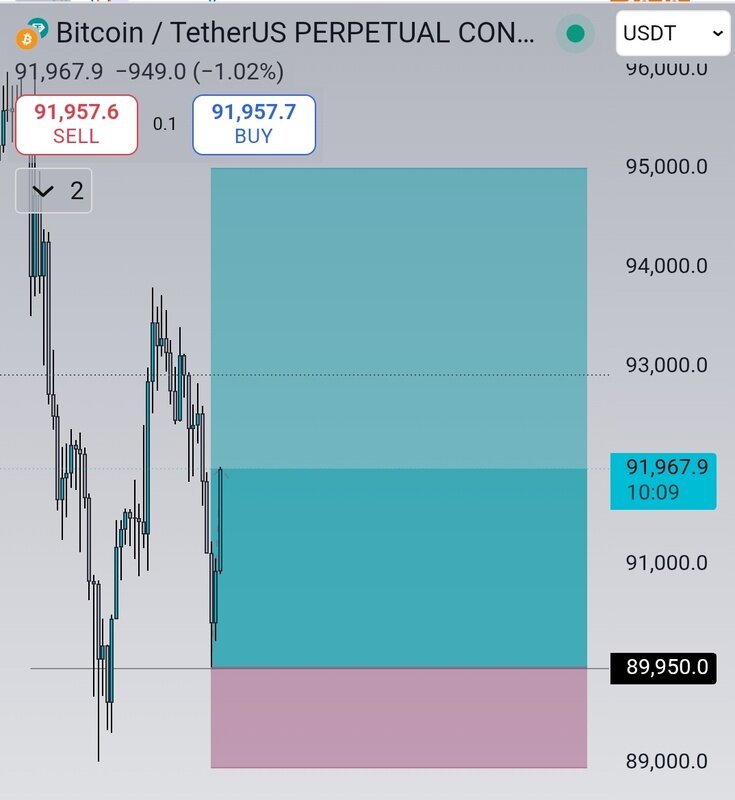This screenshot has width=735, height=800.
Task: Expand the collapsed indicators legend showing 2
Action: pyautogui.click(x=54, y=191)
